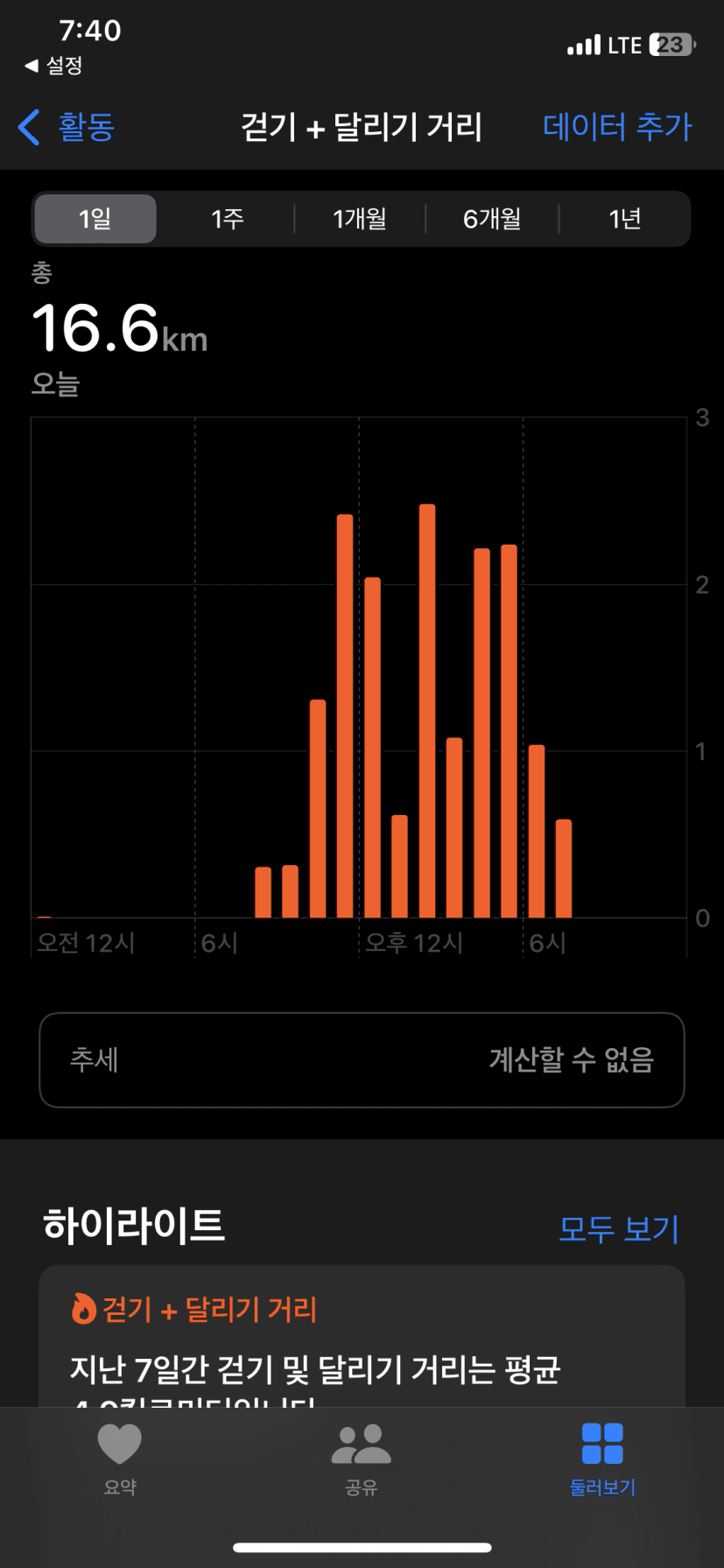Select the 1일 range segment
The image size is (724, 1568).
click(x=95, y=219)
